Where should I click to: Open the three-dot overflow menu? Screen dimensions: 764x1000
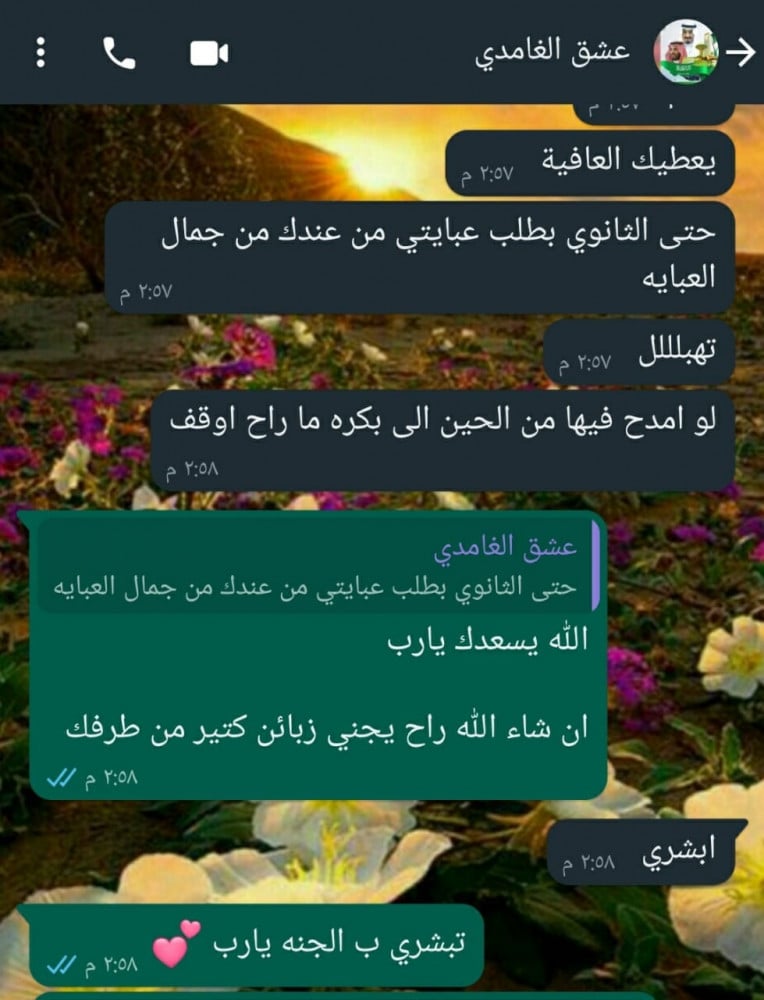[x=41, y=53]
